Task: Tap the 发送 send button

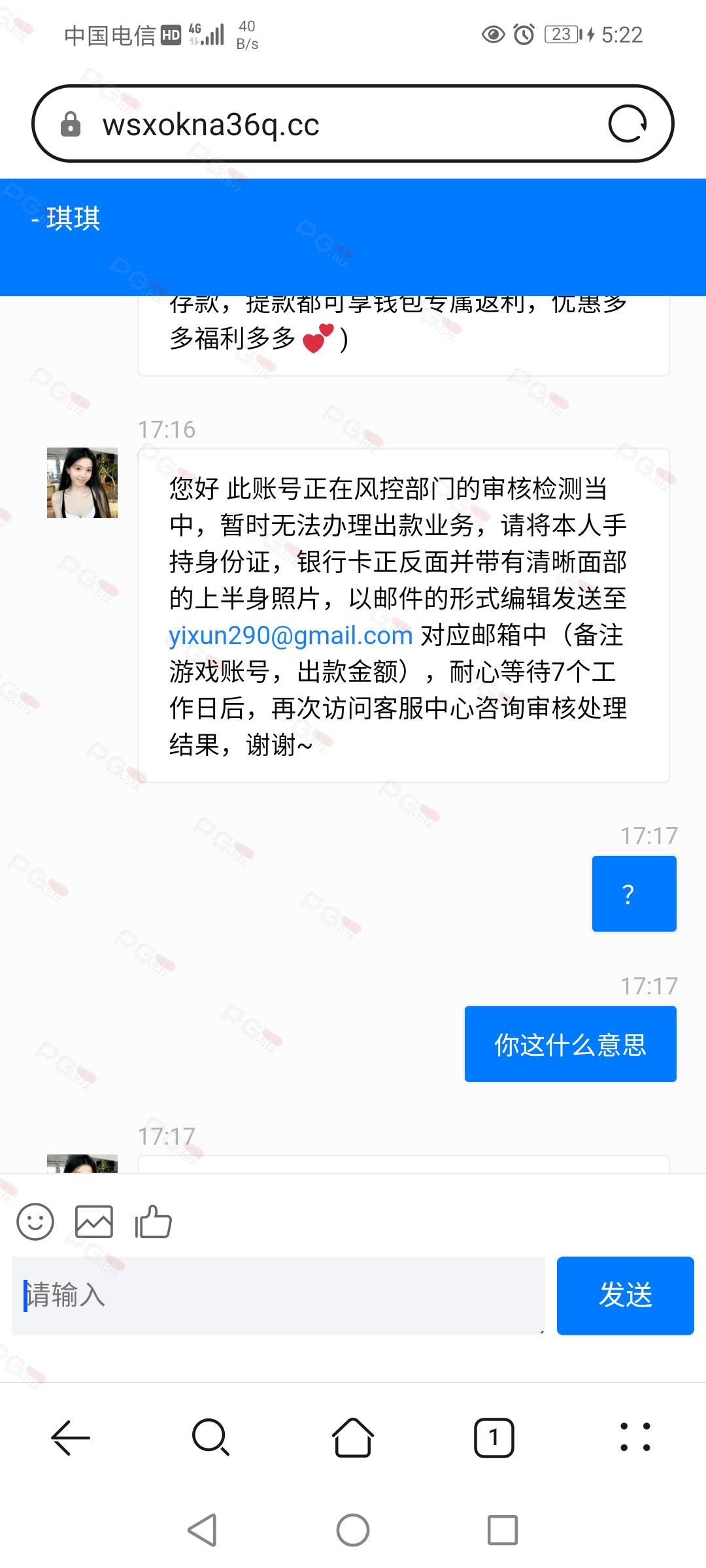Action: pyautogui.click(x=625, y=1295)
